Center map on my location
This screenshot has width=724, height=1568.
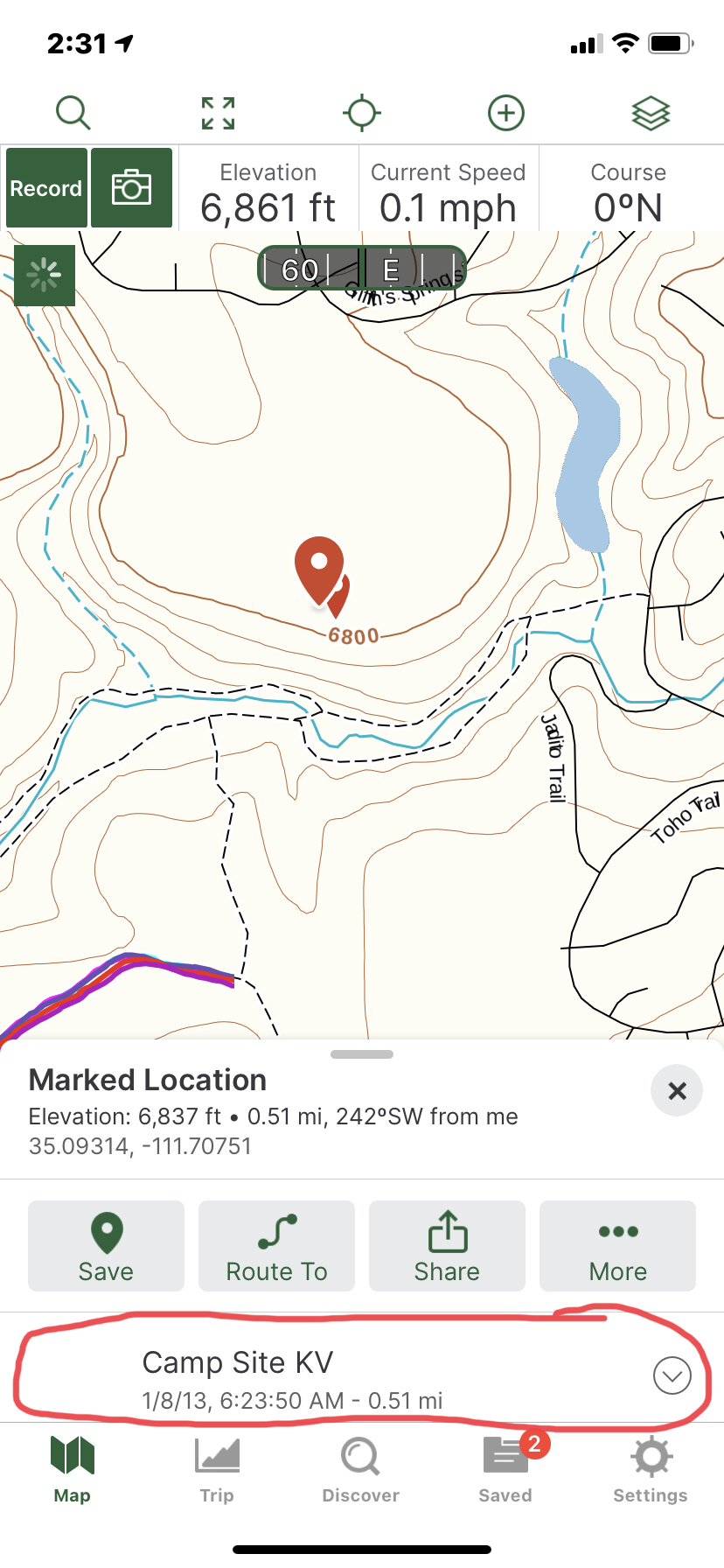(x=361, y=113)
